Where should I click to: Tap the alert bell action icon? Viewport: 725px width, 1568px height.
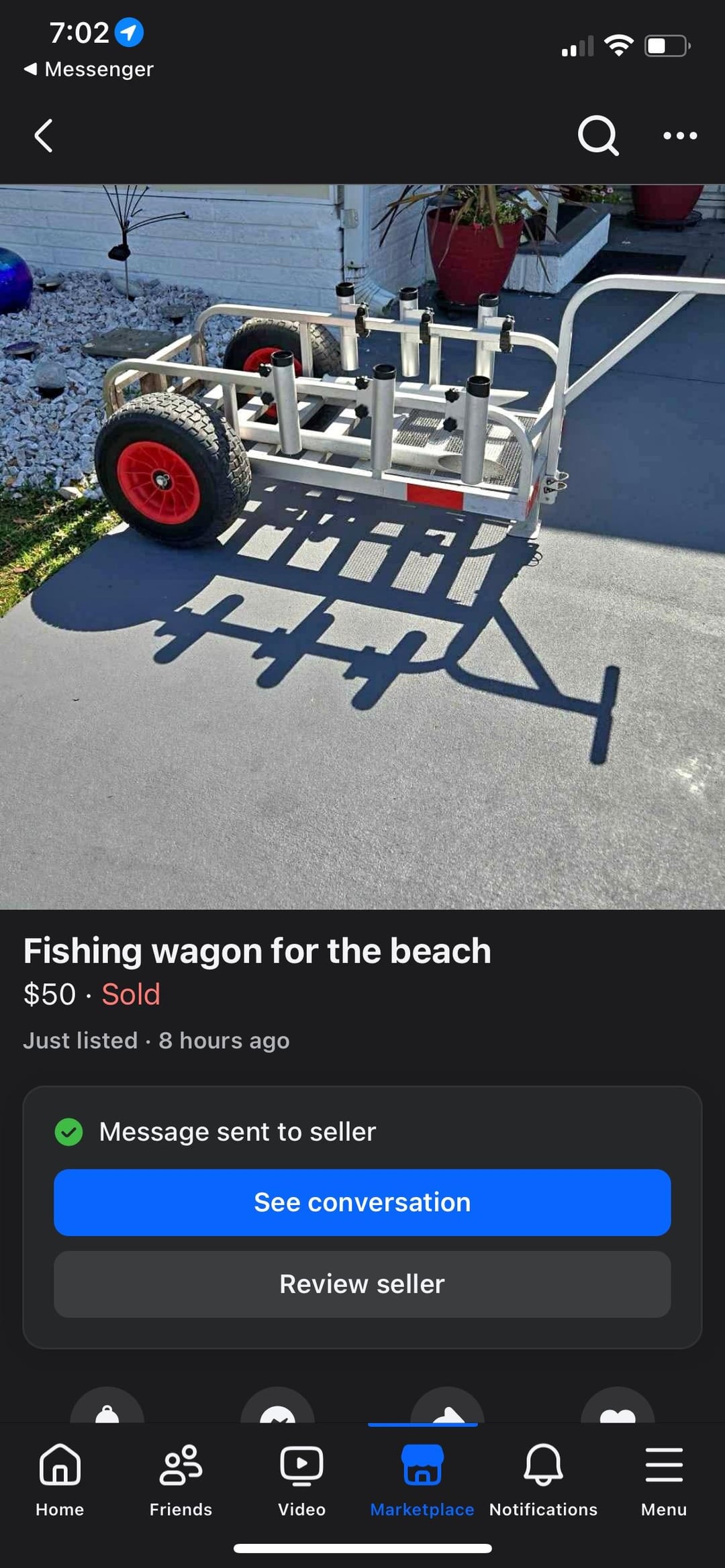(x=107, y=1408)
